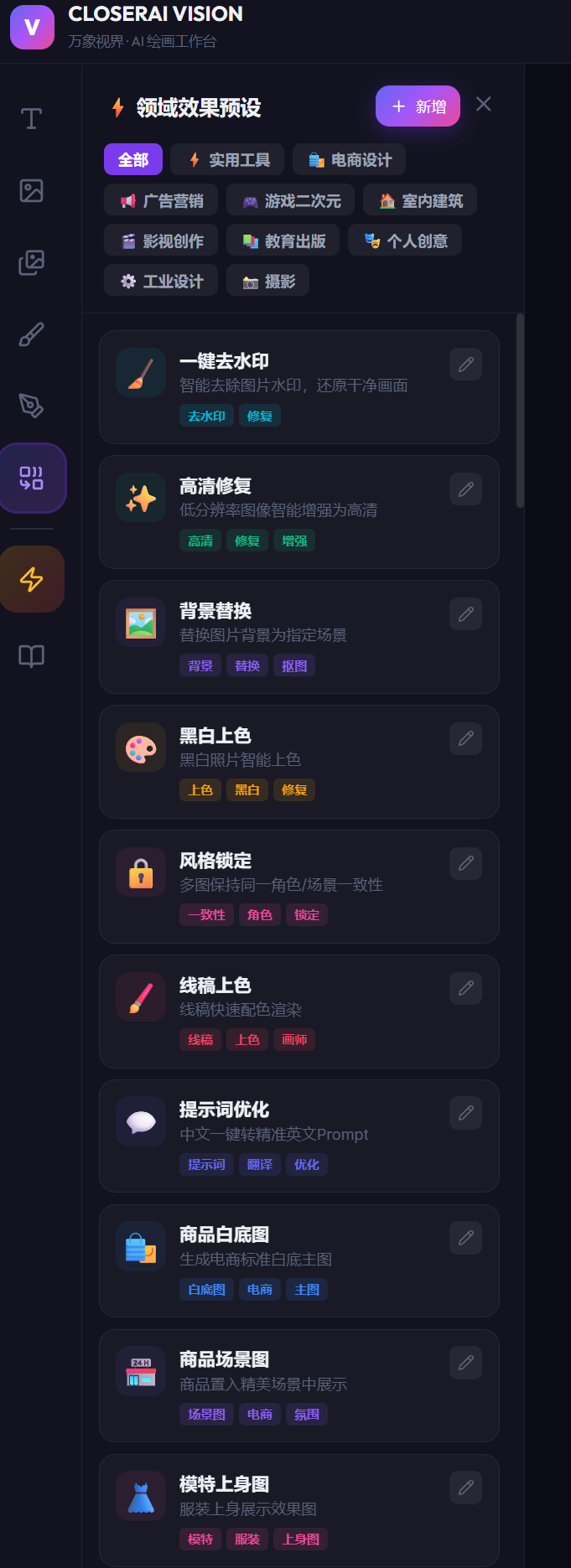Edit the 线稿上色 preset
The width and height of the screenshot is (571, 1568).
click(465, 988)
